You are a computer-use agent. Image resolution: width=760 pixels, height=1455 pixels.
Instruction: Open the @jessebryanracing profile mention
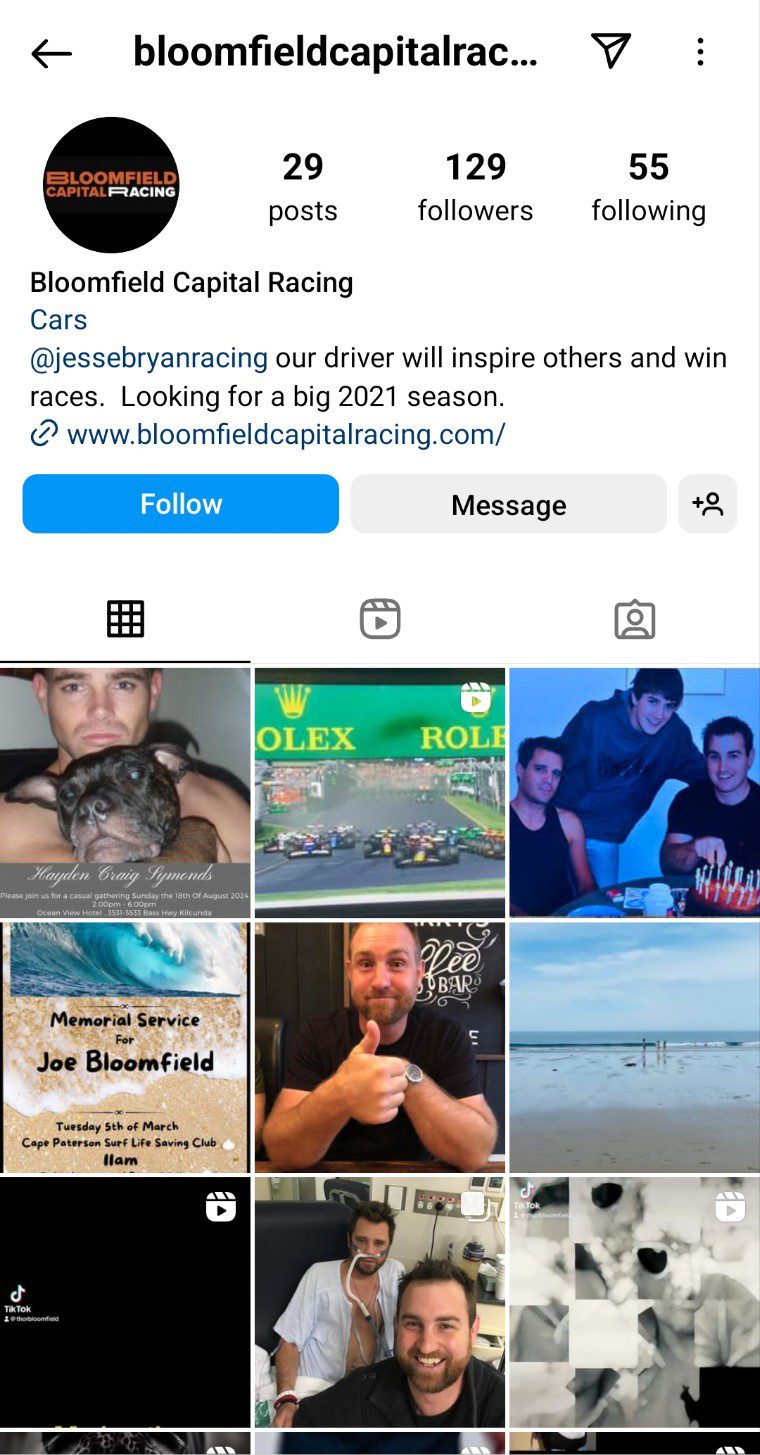[149, 358]
